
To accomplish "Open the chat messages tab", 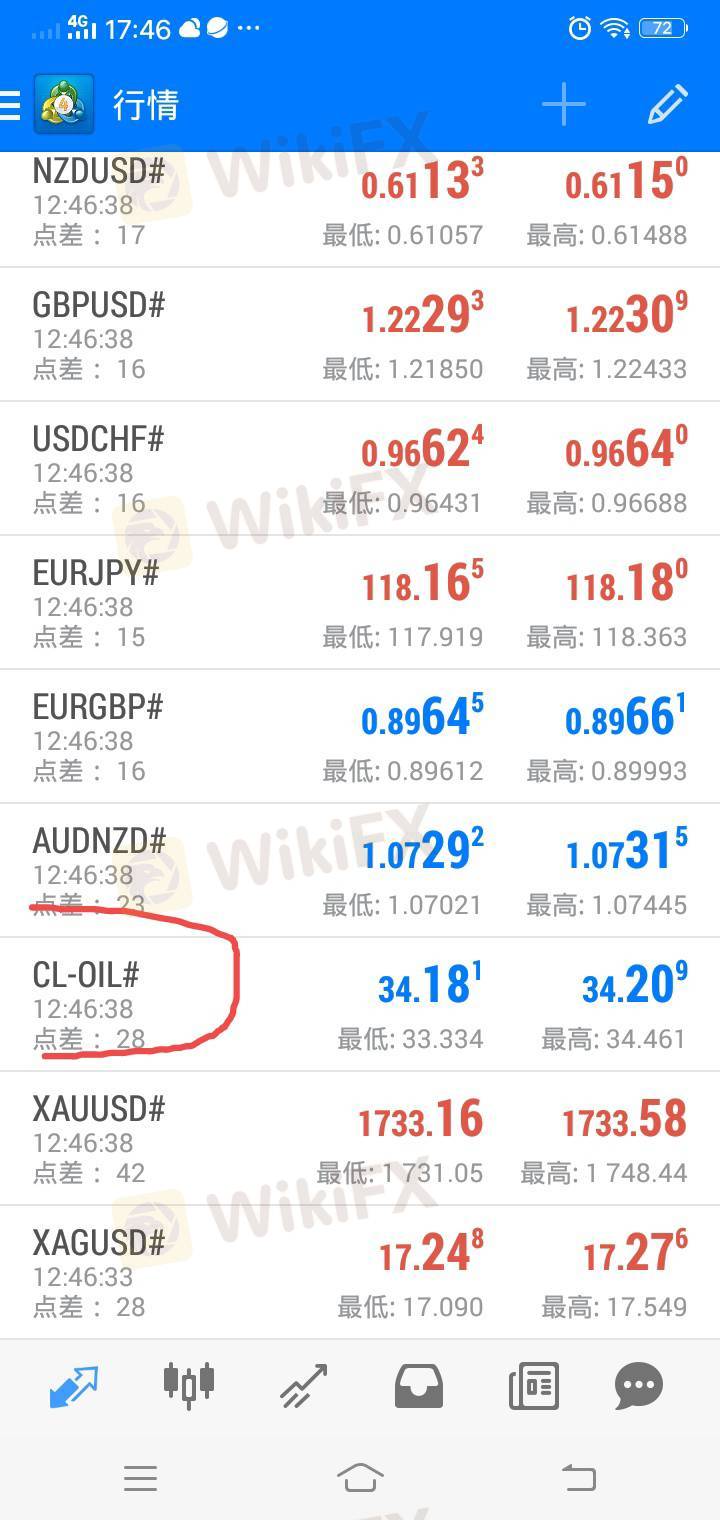I will tap(639, 1386).
